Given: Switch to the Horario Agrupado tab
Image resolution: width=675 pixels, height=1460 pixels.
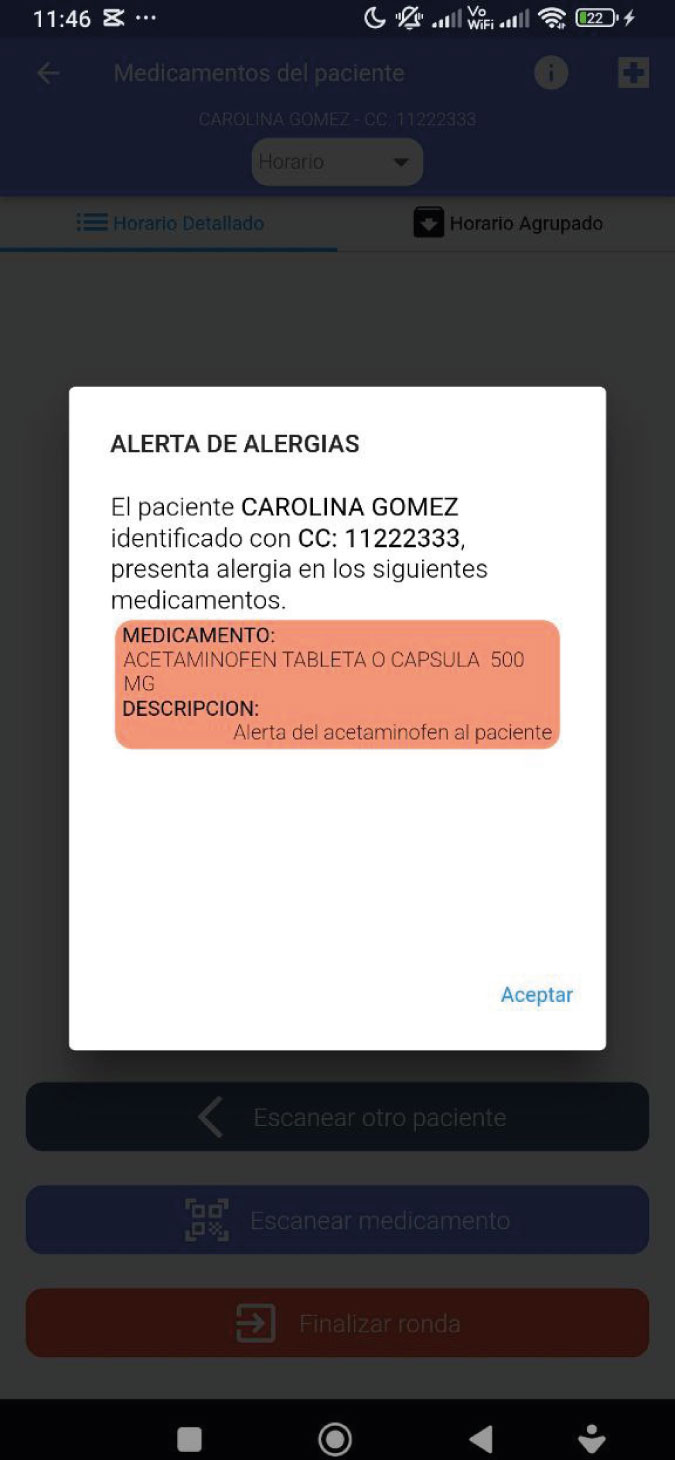Looking at the screenshot, I should coord(508,223).
